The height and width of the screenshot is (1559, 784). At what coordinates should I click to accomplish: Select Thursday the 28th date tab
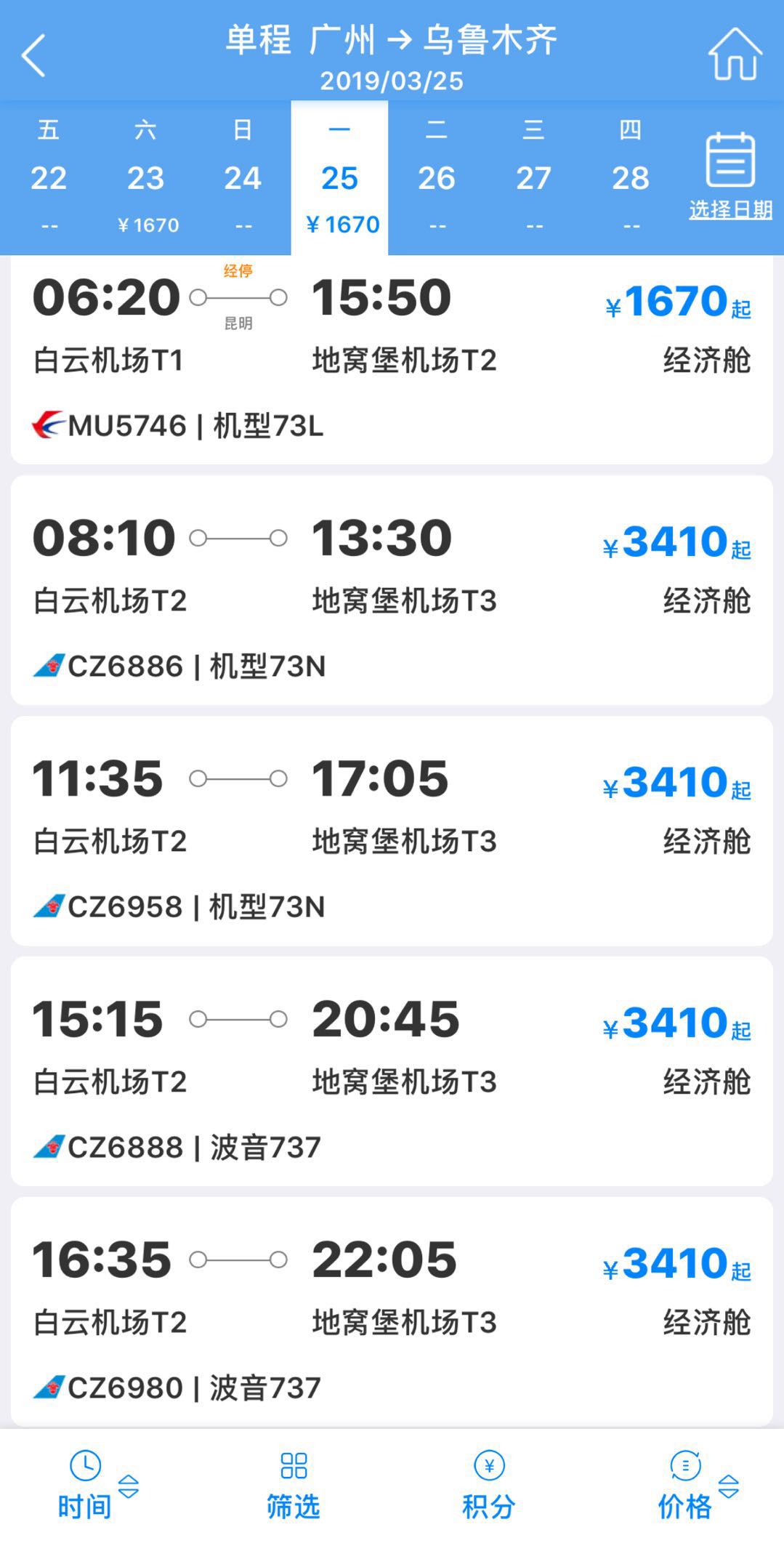pos(631,178)
